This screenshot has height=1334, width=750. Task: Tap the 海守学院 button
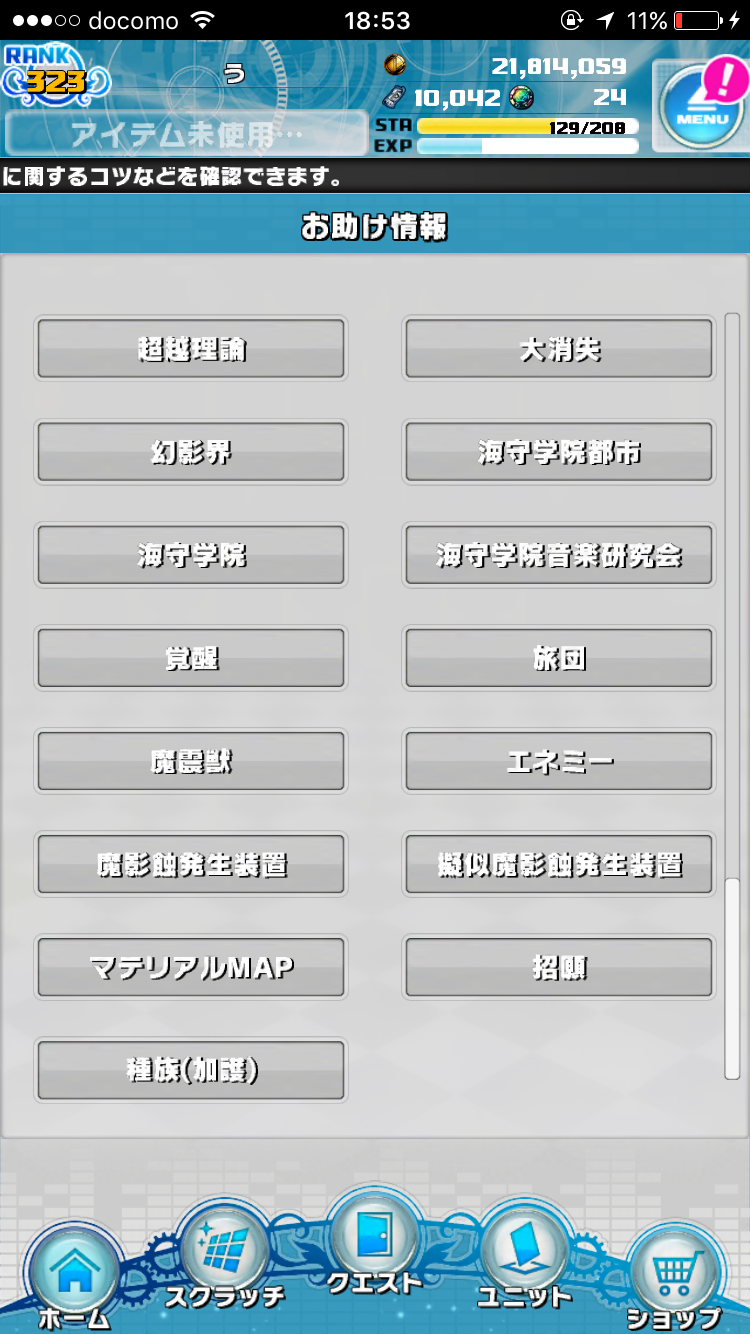191,555
